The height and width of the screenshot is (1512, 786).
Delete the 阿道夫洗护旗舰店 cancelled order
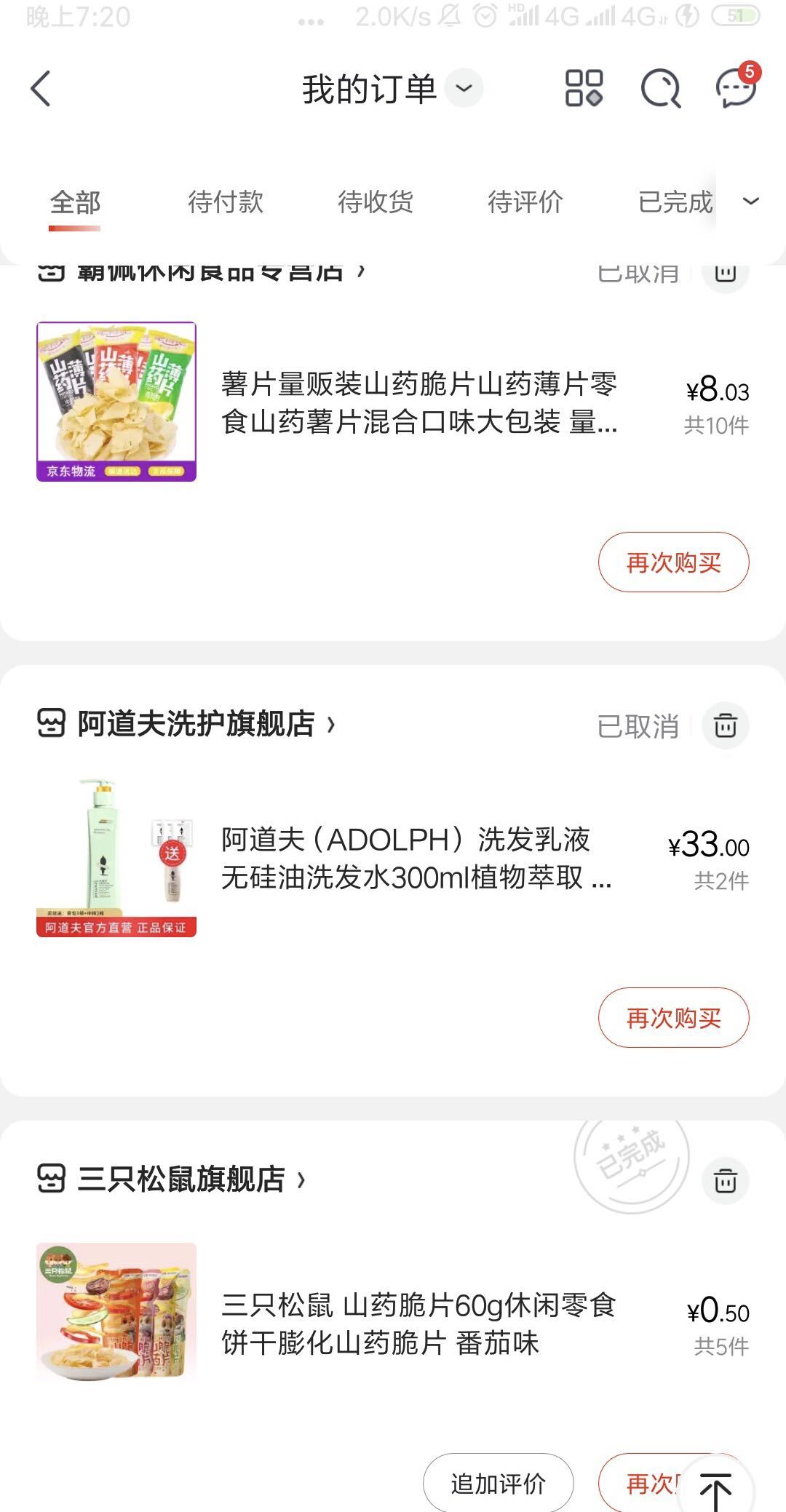coord(725,725)
